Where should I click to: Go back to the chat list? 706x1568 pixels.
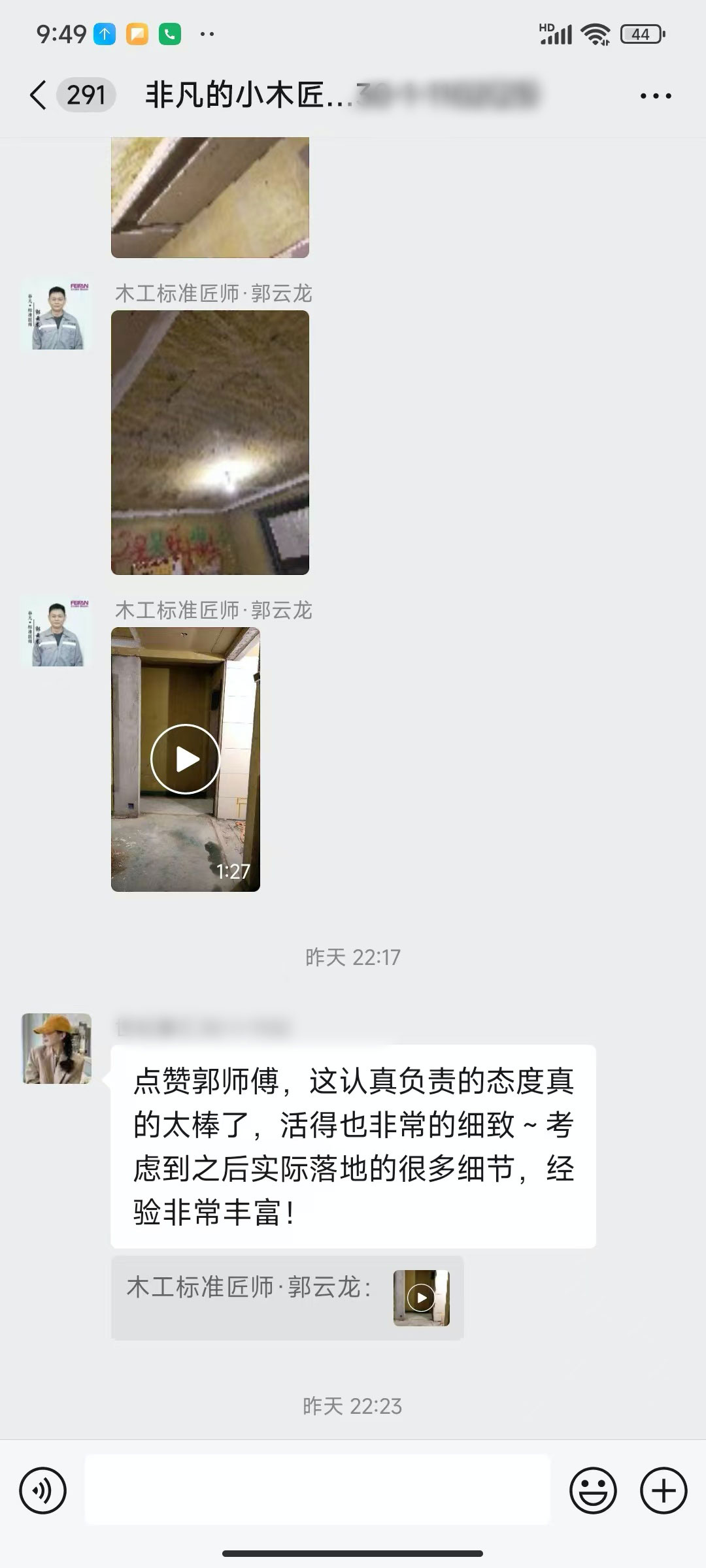click(39, 95)
